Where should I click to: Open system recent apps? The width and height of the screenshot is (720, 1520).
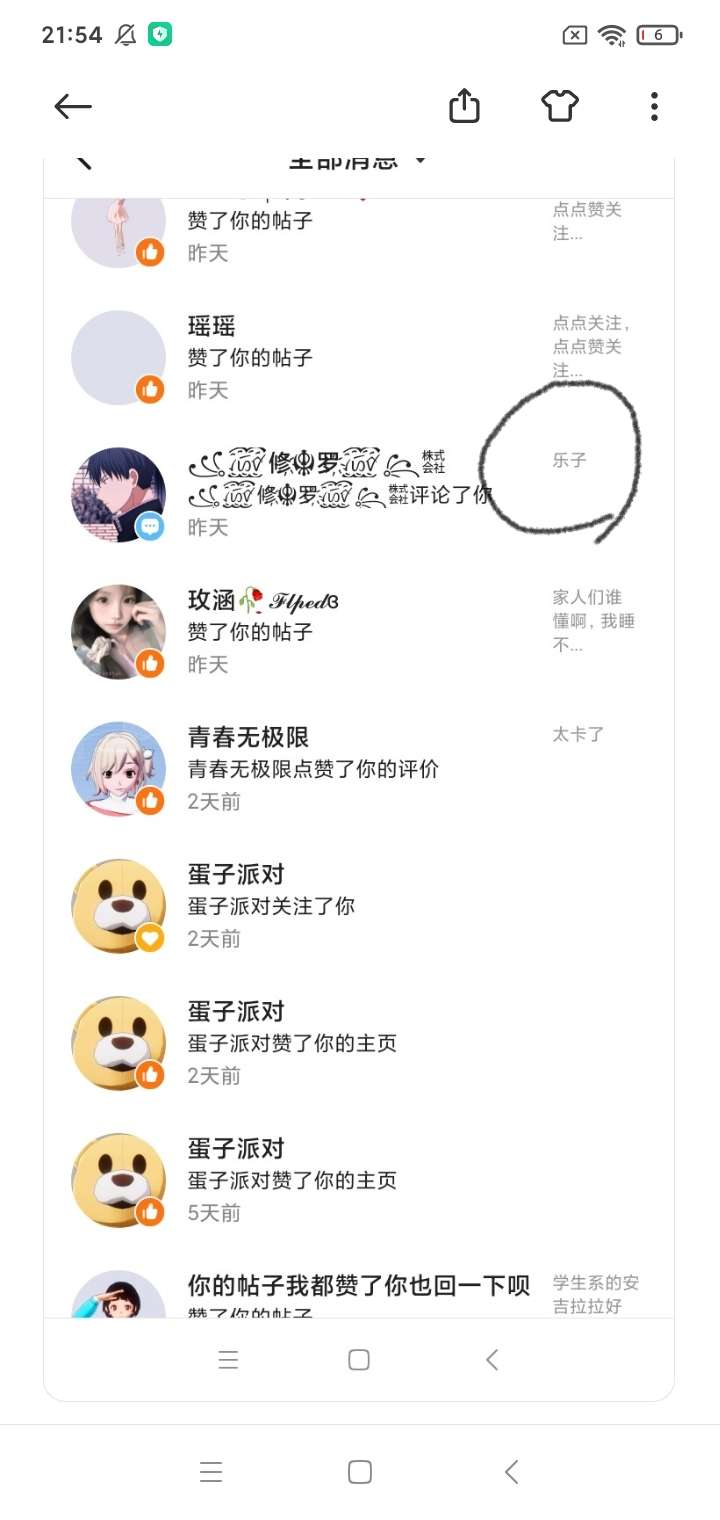(210, 1472)
